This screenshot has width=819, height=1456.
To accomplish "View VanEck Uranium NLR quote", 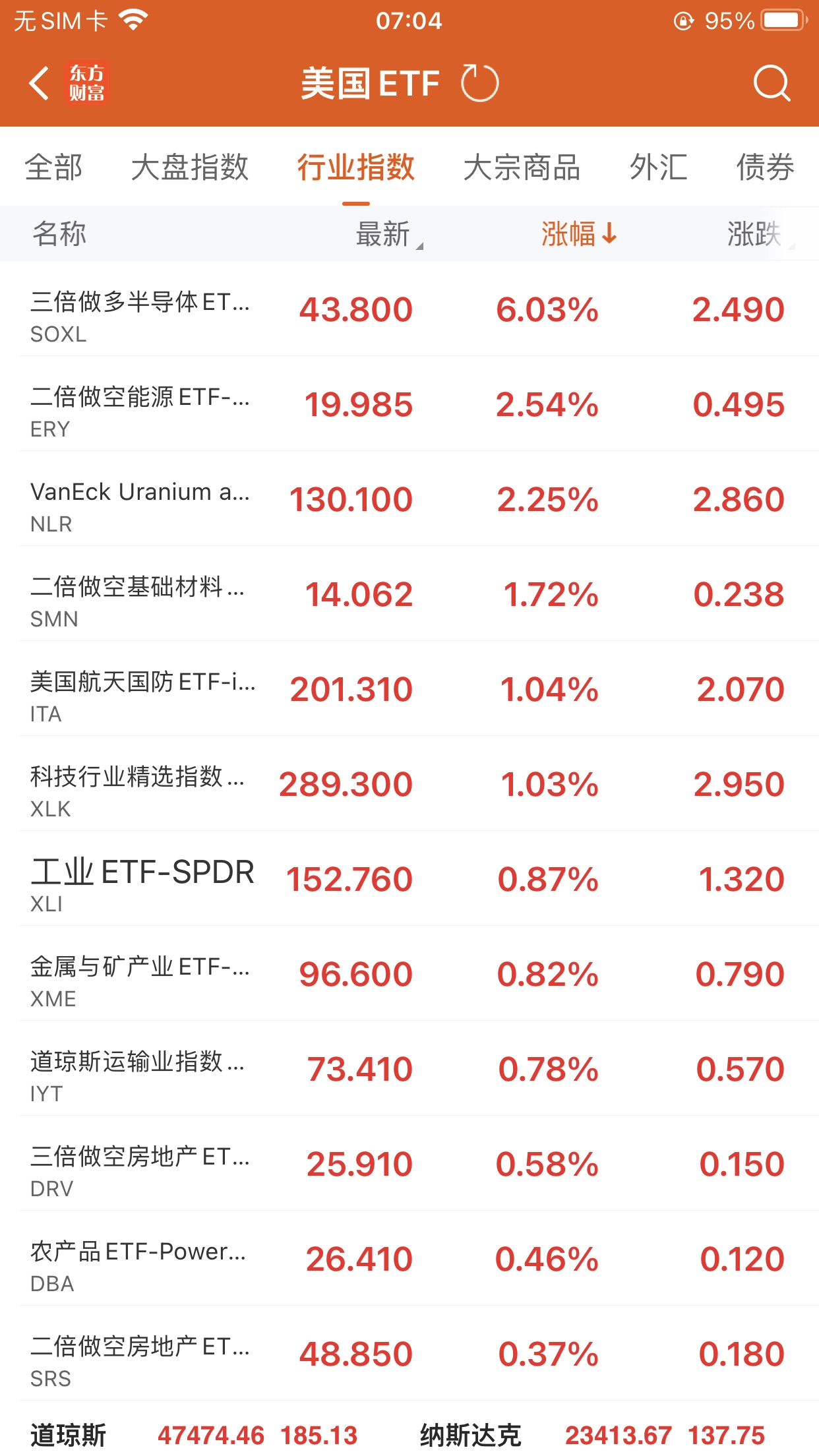I will (x=409, y=500).
